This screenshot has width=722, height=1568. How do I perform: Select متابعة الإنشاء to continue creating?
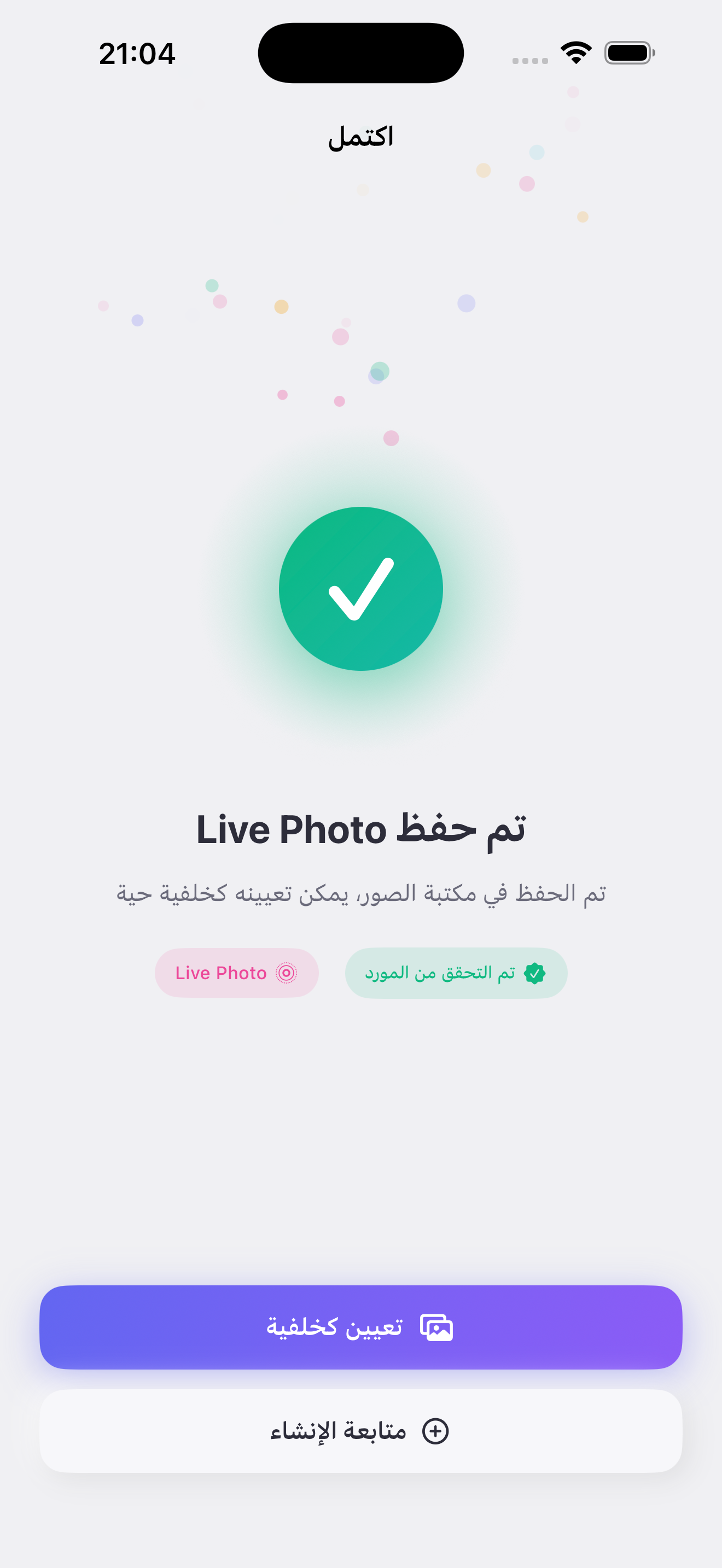360,1430
